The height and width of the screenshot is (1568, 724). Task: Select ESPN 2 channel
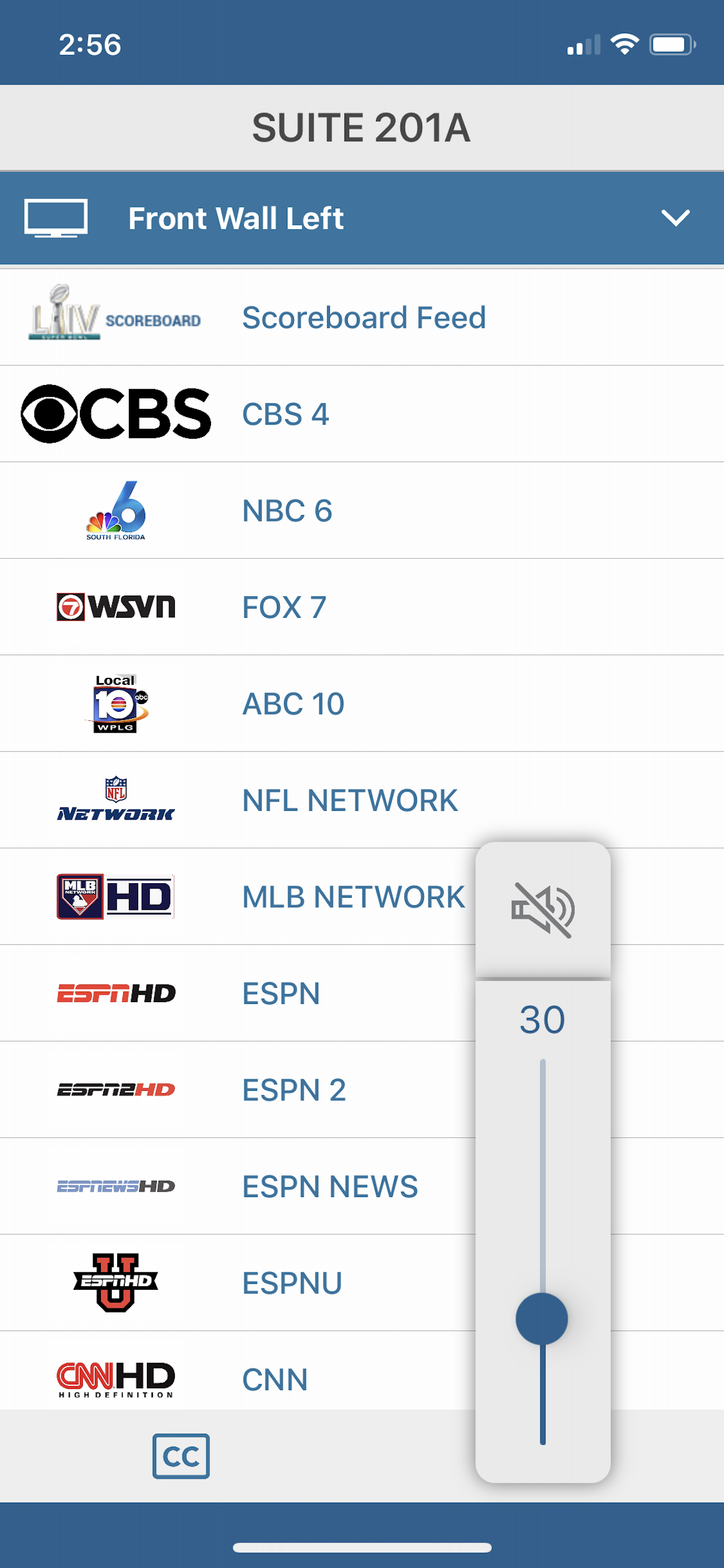[237, 1090]
